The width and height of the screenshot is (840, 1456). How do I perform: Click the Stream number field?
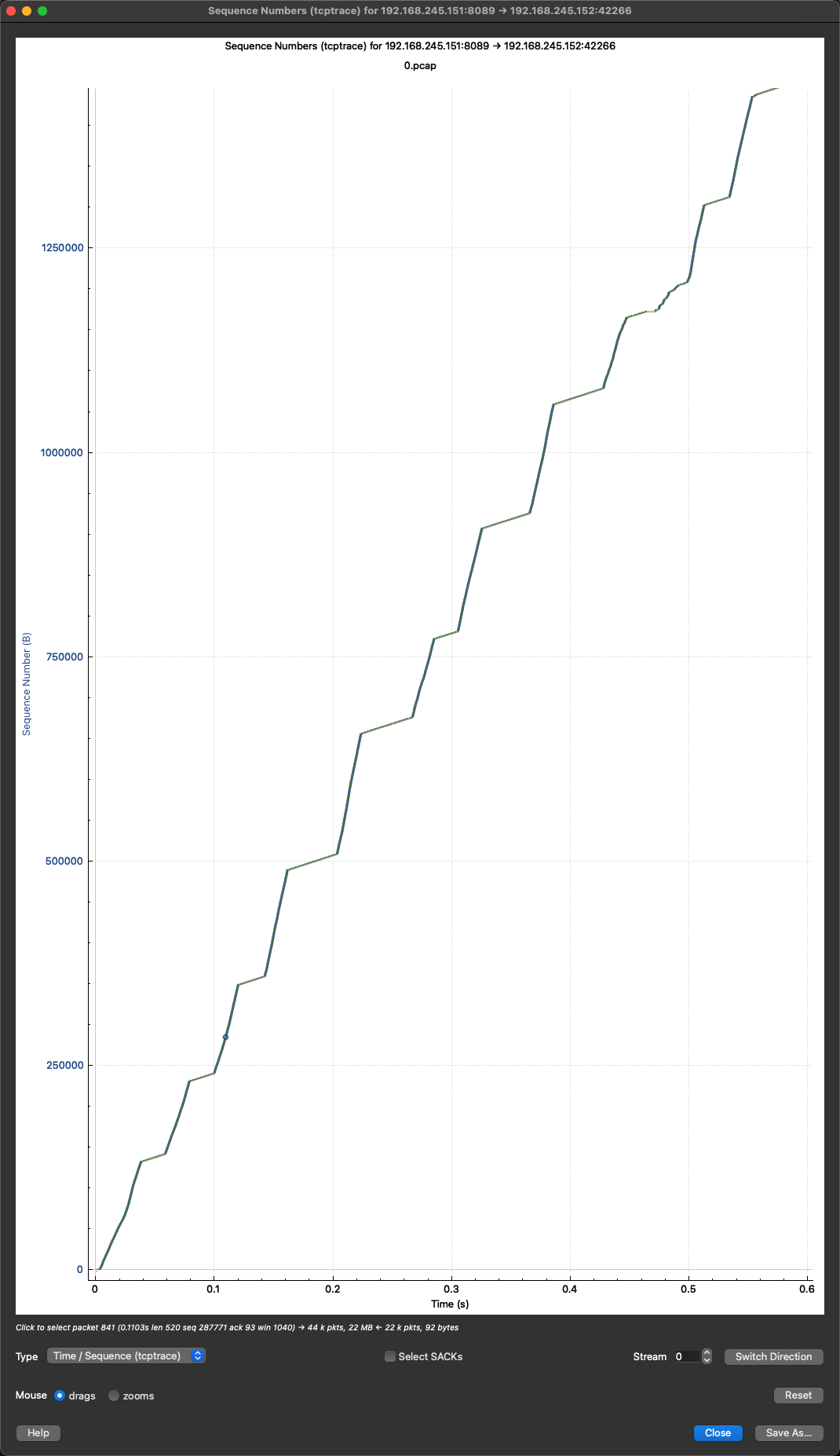coord(686,1356)
